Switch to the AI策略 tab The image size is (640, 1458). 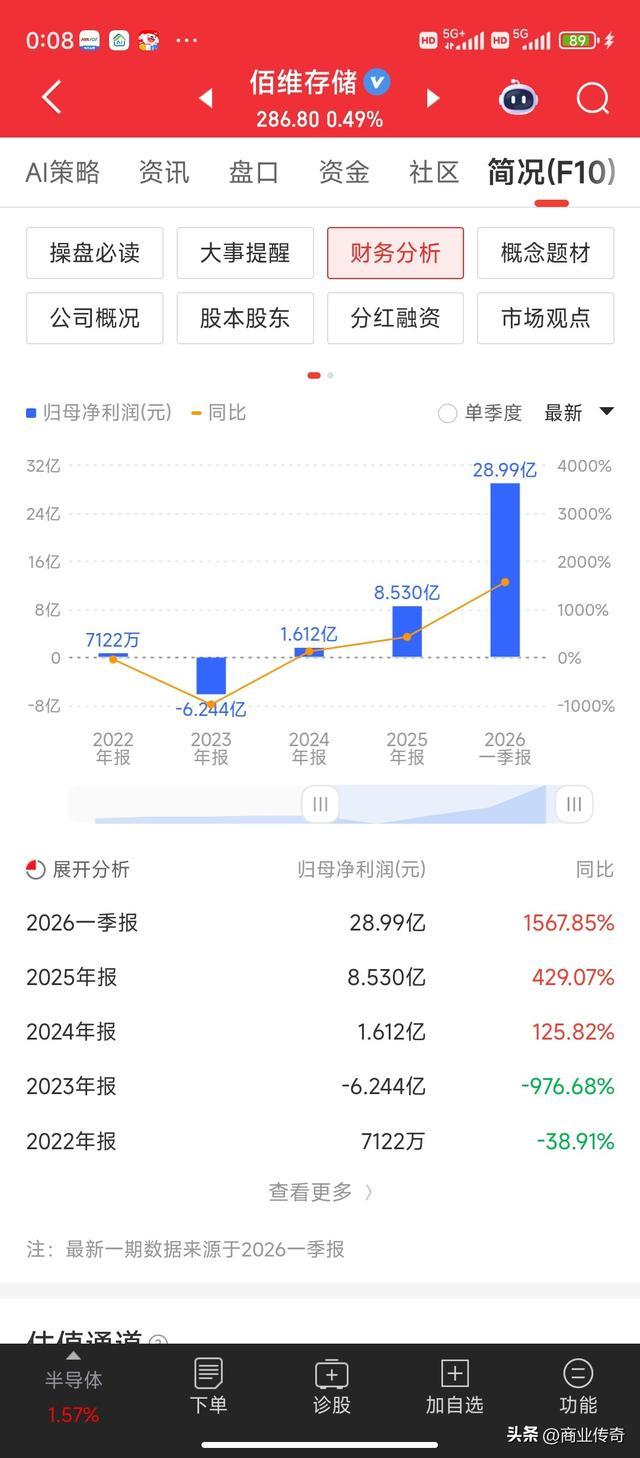pyautogui.click(x=62, y=172)
